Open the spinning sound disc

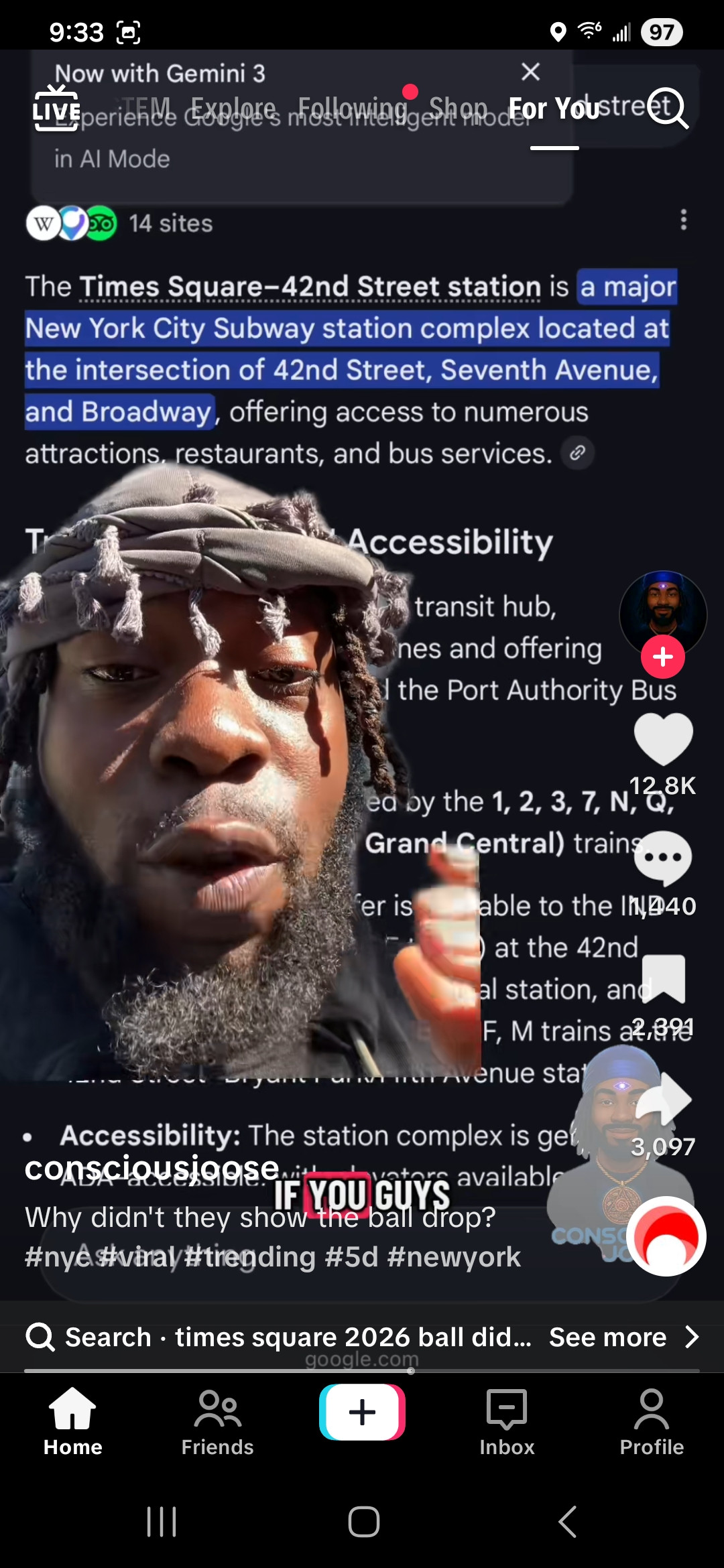666,1236
